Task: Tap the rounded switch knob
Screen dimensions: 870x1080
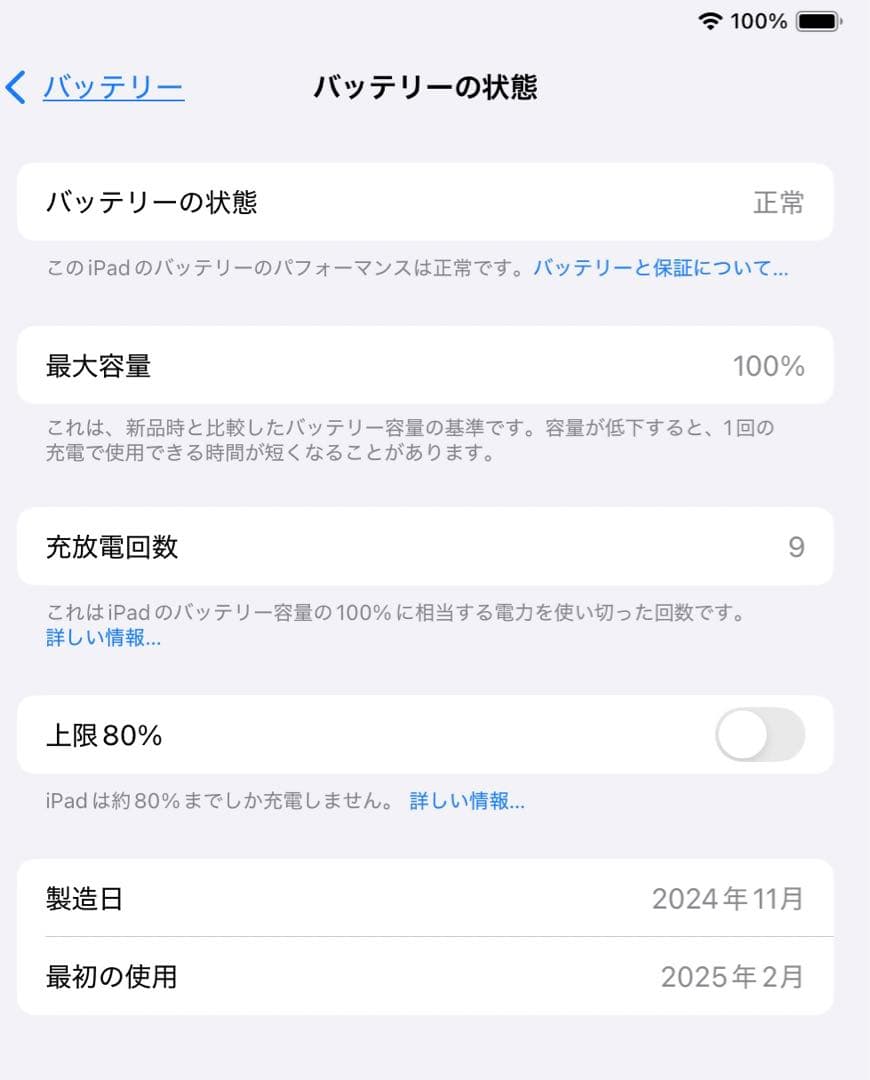Action: tap(741, 735)
